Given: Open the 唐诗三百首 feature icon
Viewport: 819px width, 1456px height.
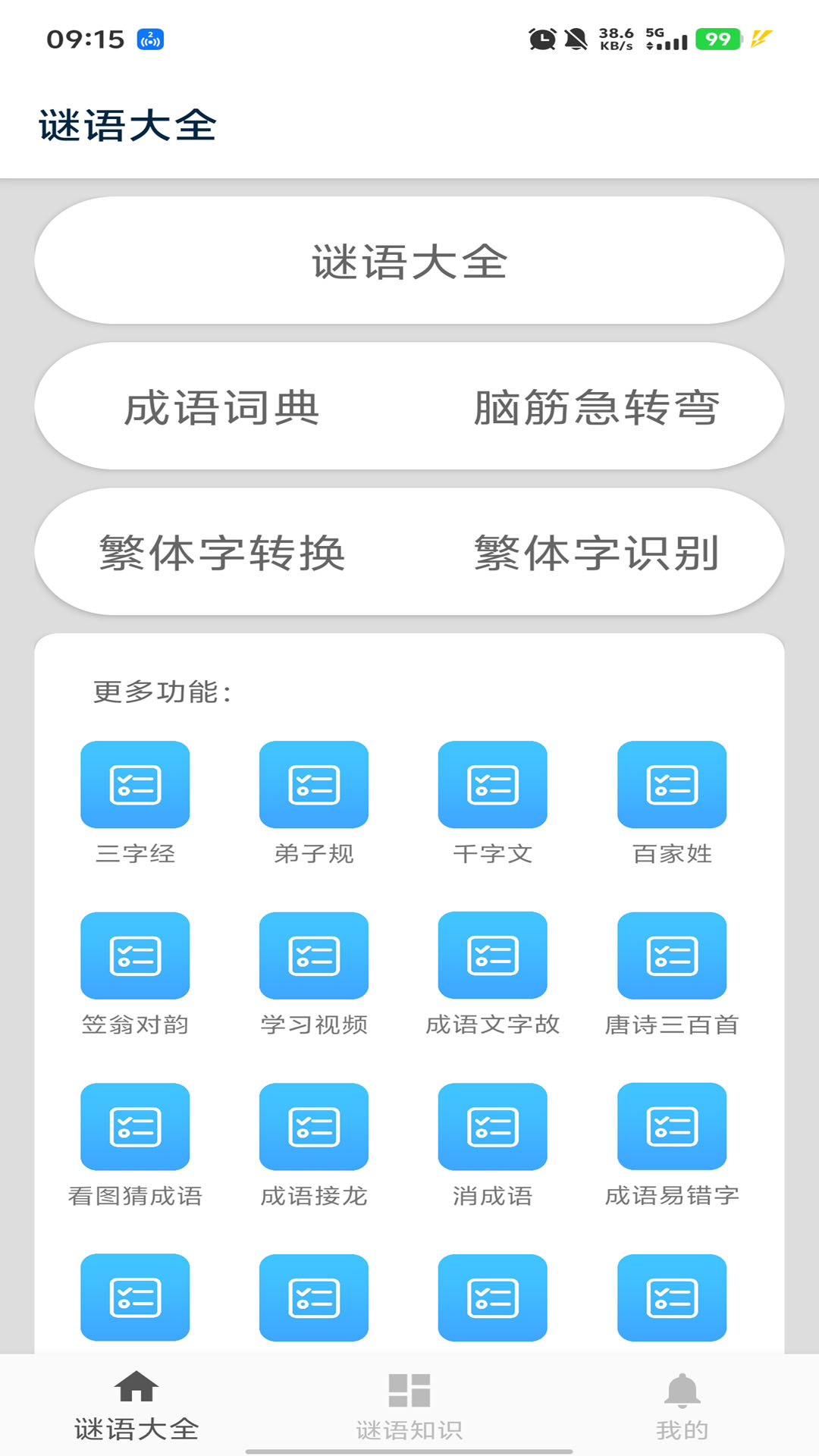Looking at the screenshot, I should pos(672,955).
